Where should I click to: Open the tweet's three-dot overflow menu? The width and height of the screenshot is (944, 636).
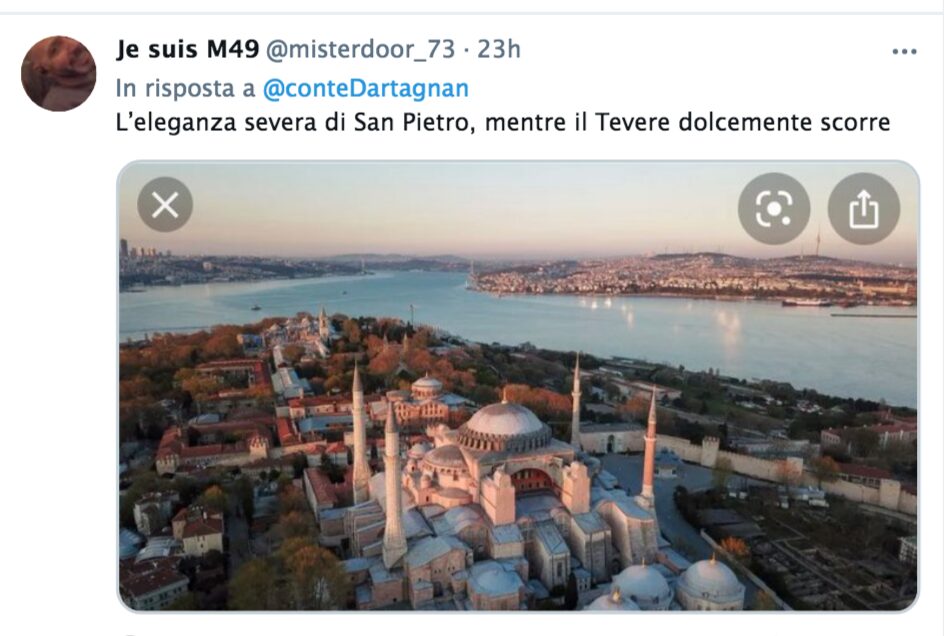click(x=904, y=51)
